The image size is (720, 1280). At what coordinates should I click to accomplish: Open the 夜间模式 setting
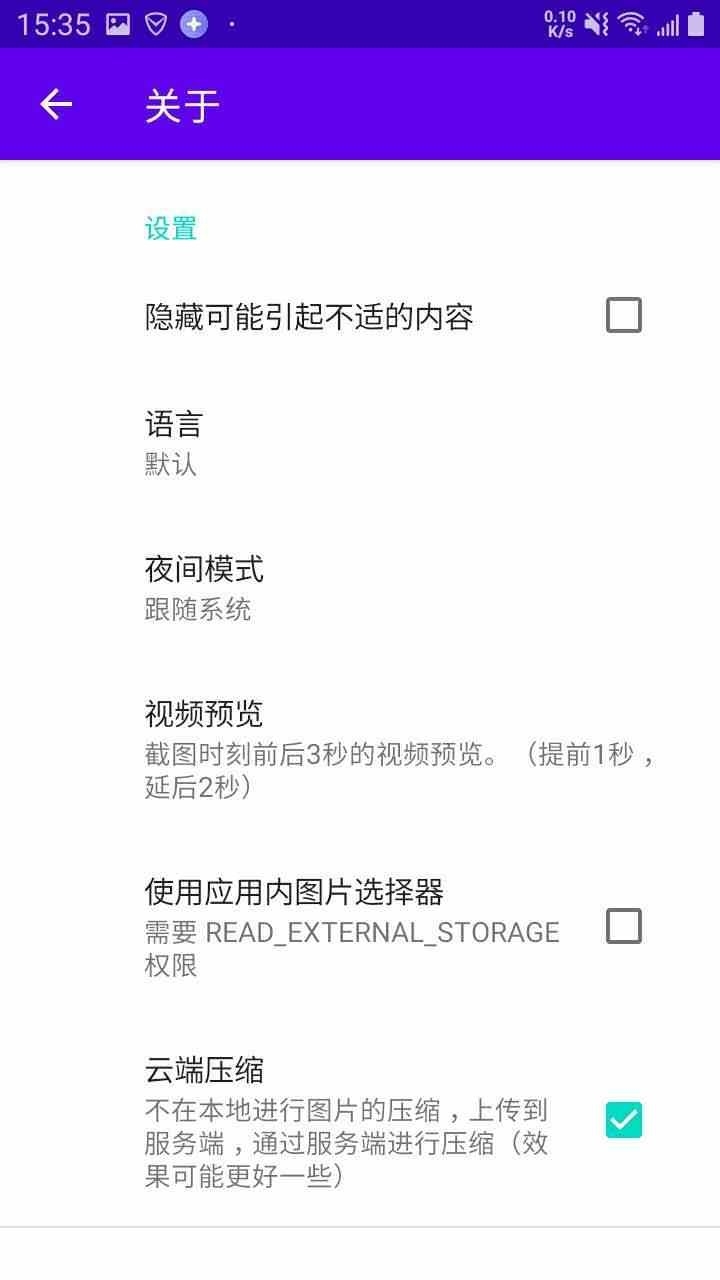pos(360,588)
